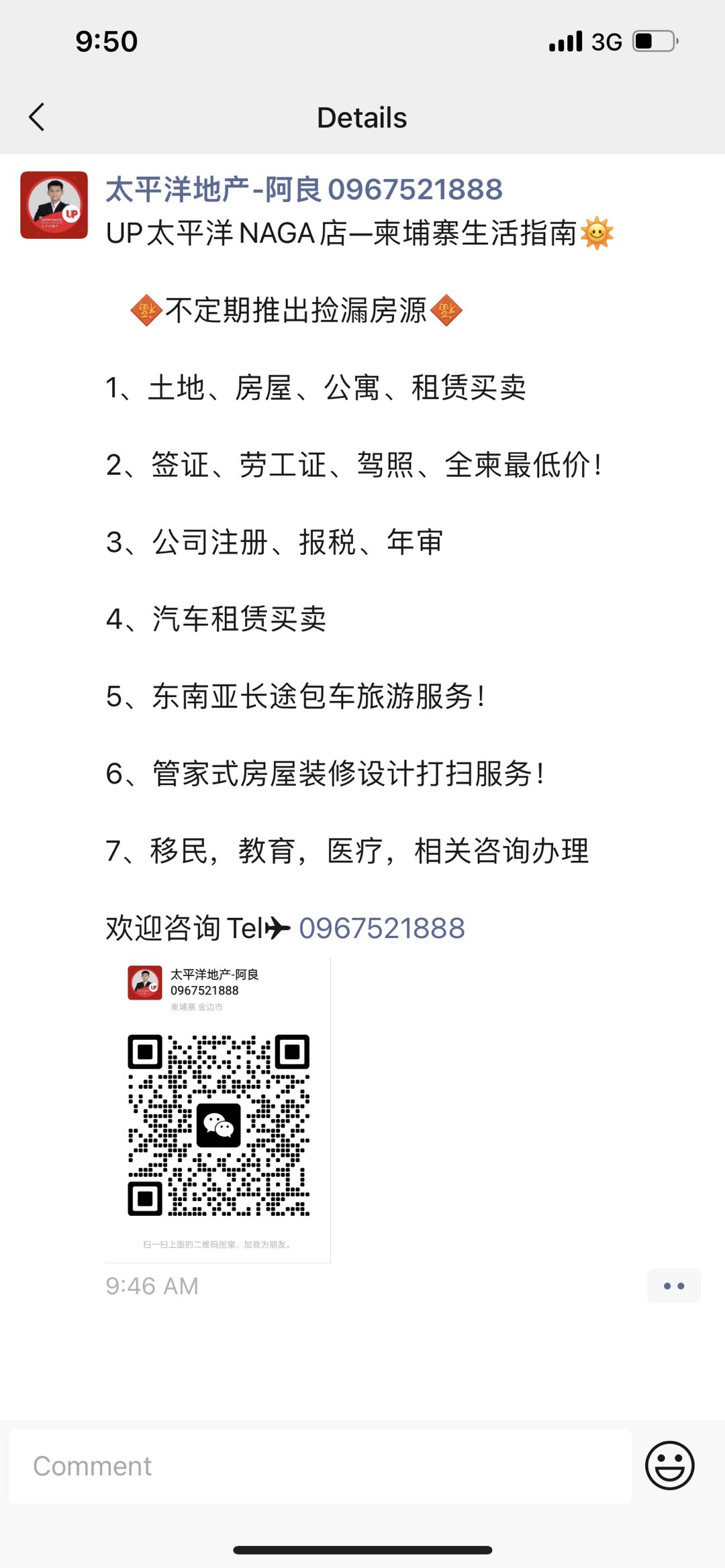The width and height of the screenshot is (725, 1568).
Task: Open the two-dot like/comment menu
Action: (673, 1286)
